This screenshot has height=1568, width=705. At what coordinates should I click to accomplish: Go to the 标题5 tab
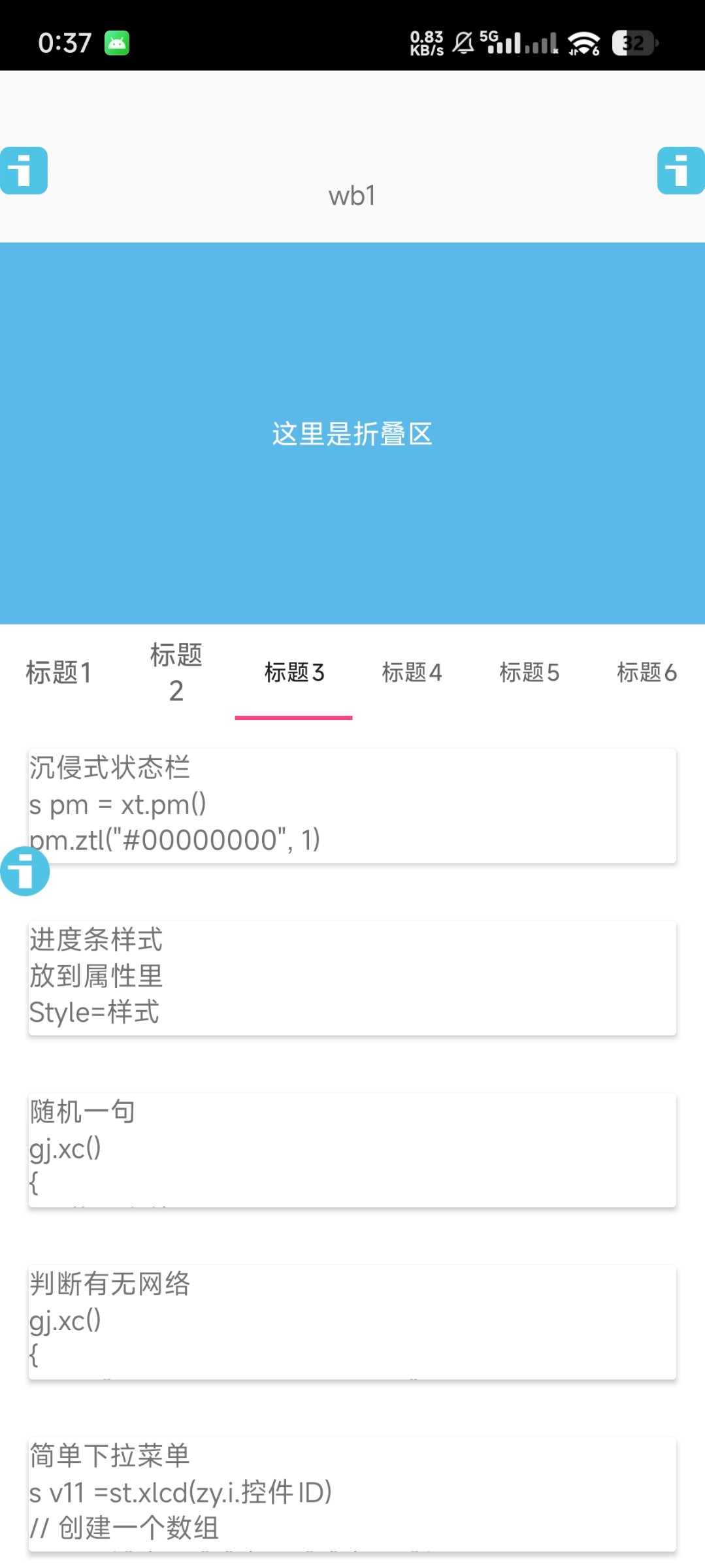click(x=529, y=672)
